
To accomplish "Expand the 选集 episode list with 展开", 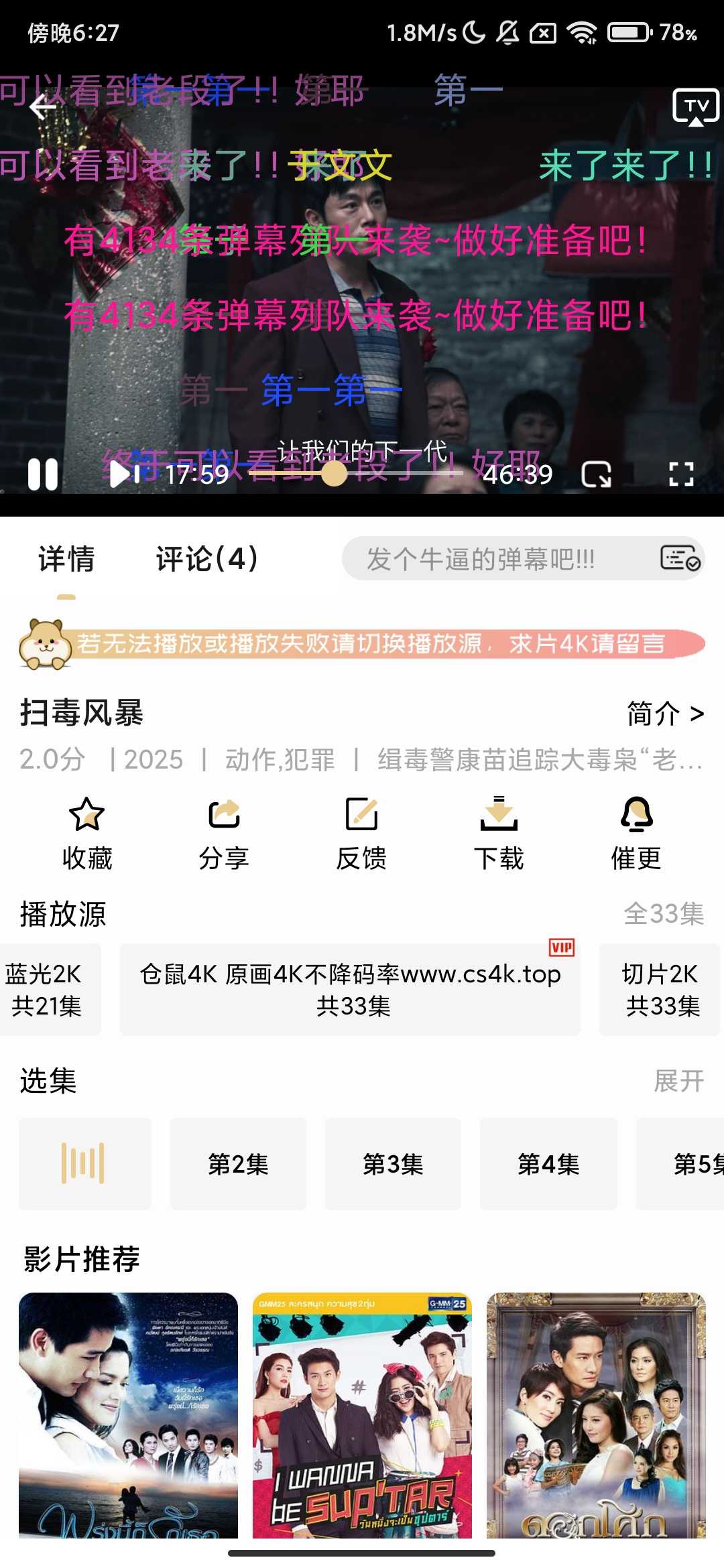I will tap(678, 1081).
